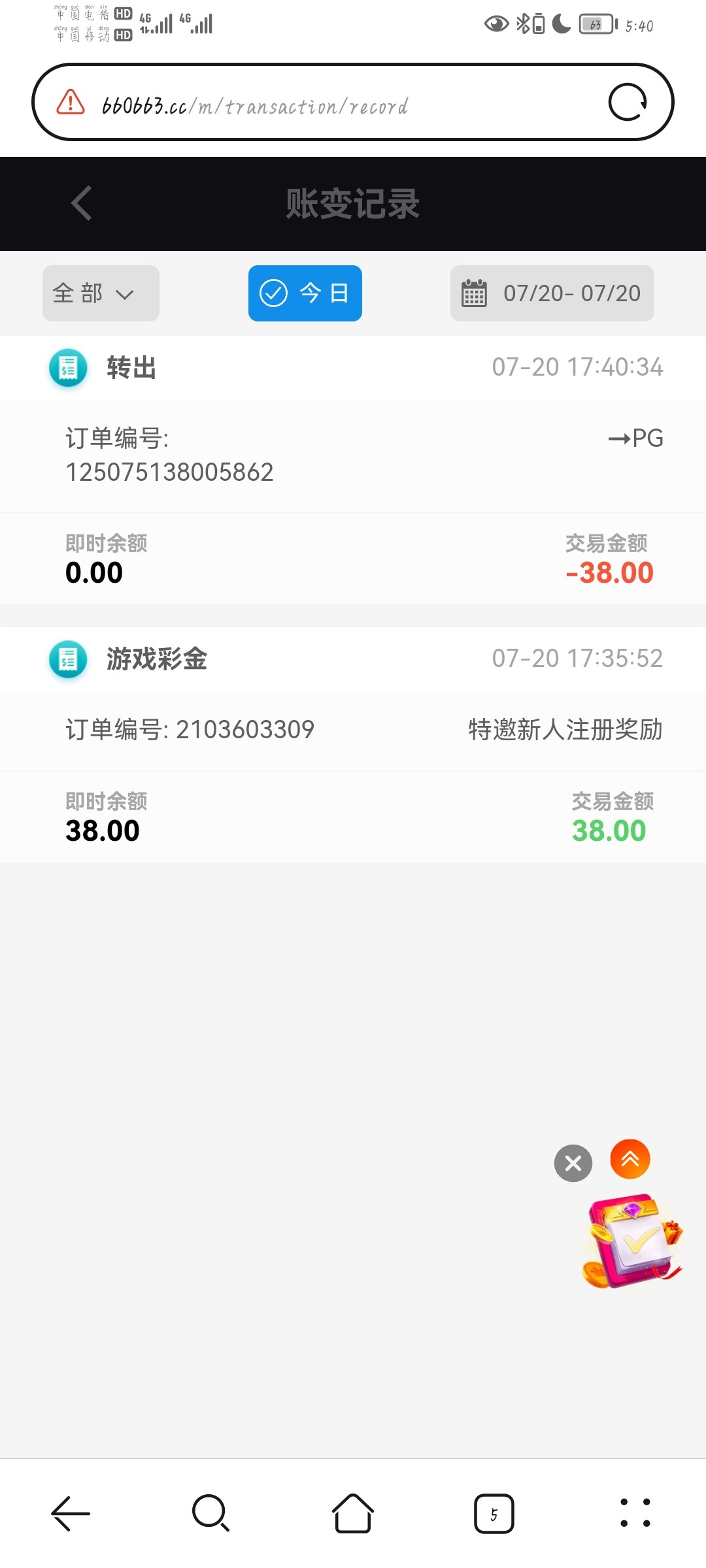Image resolution: width=706 pixels, height=1568 pixels.
Task: Go to browser home using the home icon
Action: (352, 1512)
